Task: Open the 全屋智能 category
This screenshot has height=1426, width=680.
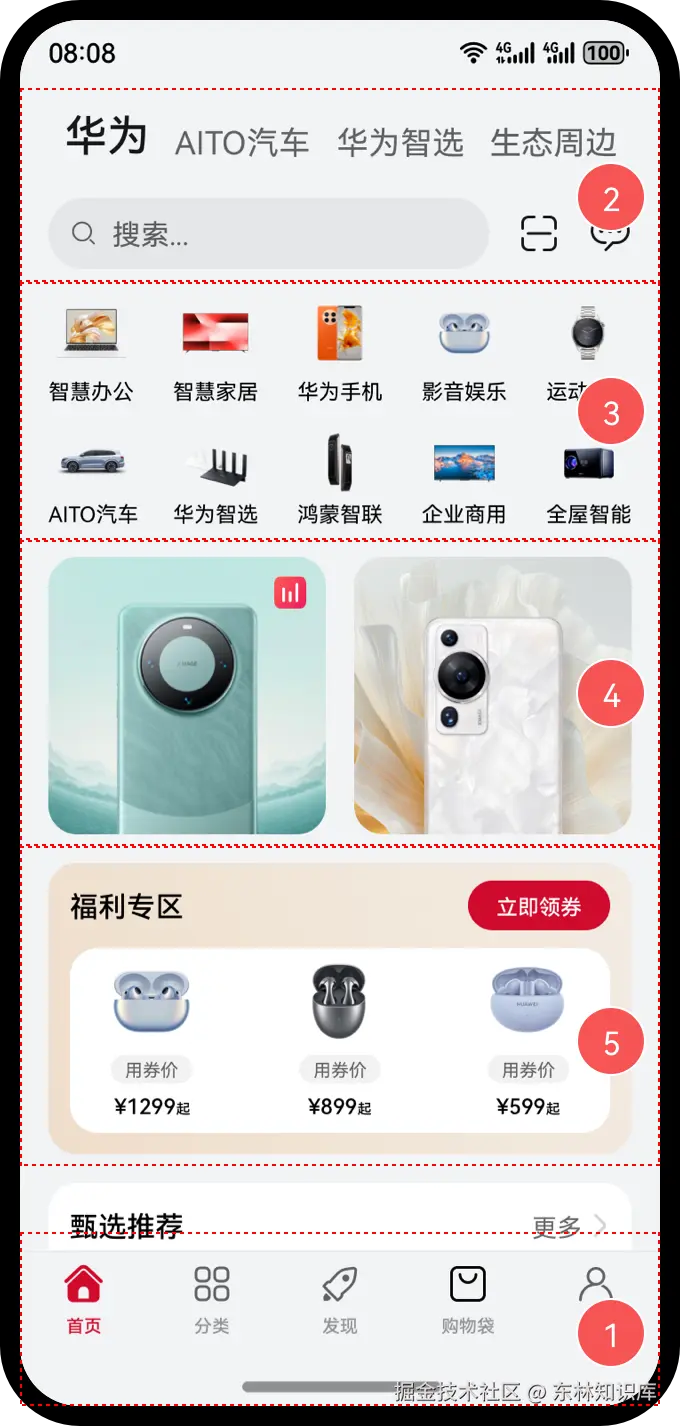Action: (589, 479)
